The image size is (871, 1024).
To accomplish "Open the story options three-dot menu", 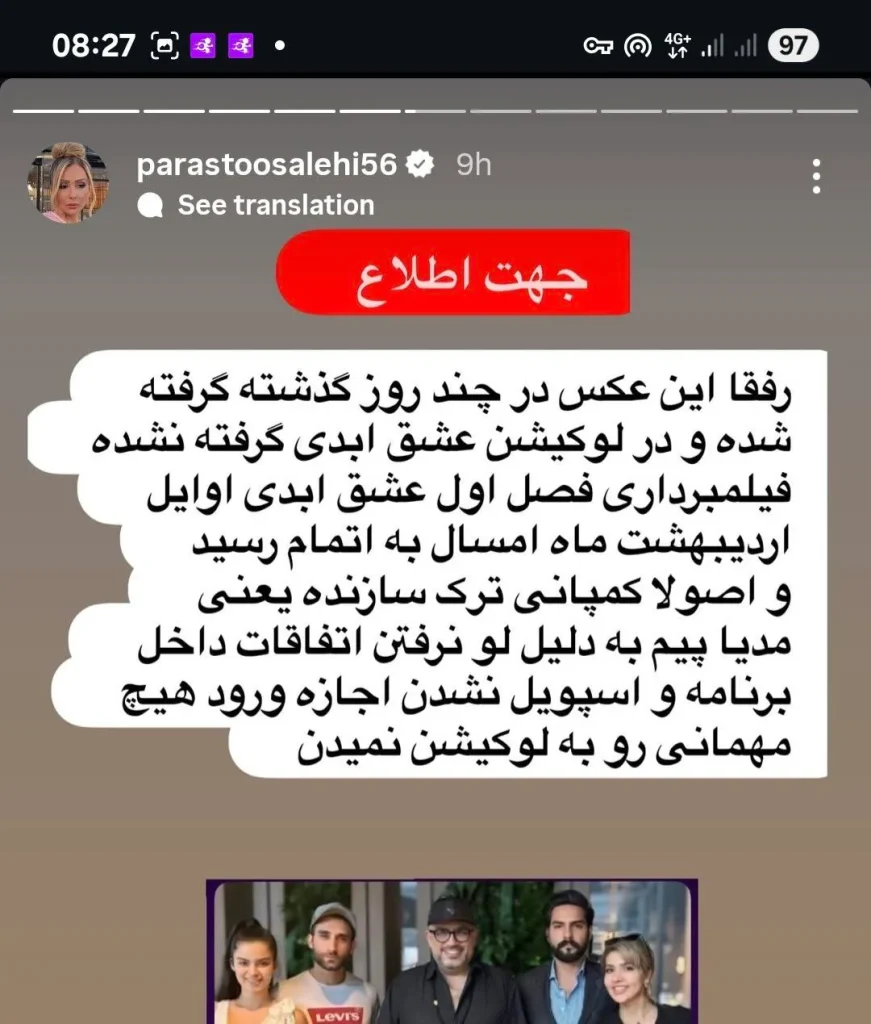I will pyautogui.click(x=817, y=176).
